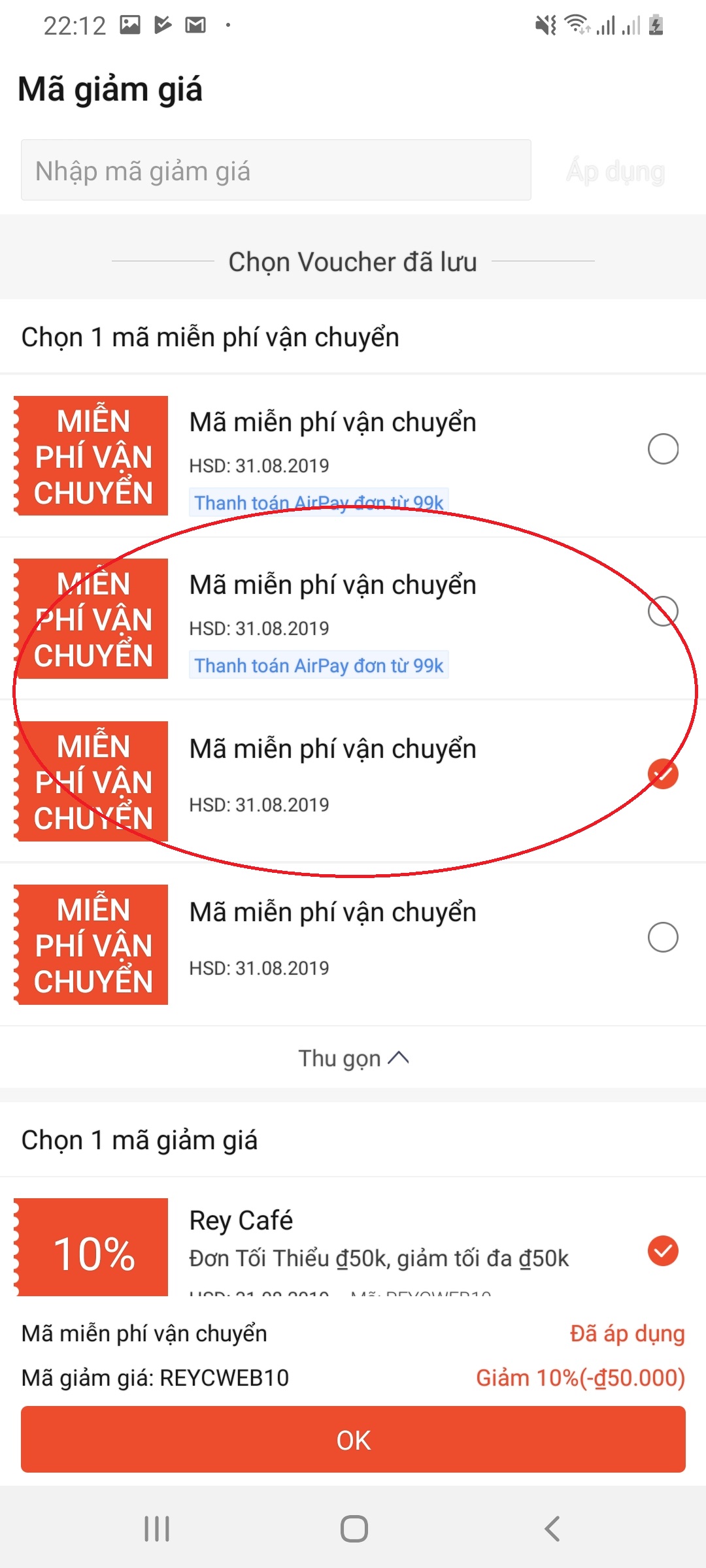Tap the Áp dụng button

[x=615, y=171]
